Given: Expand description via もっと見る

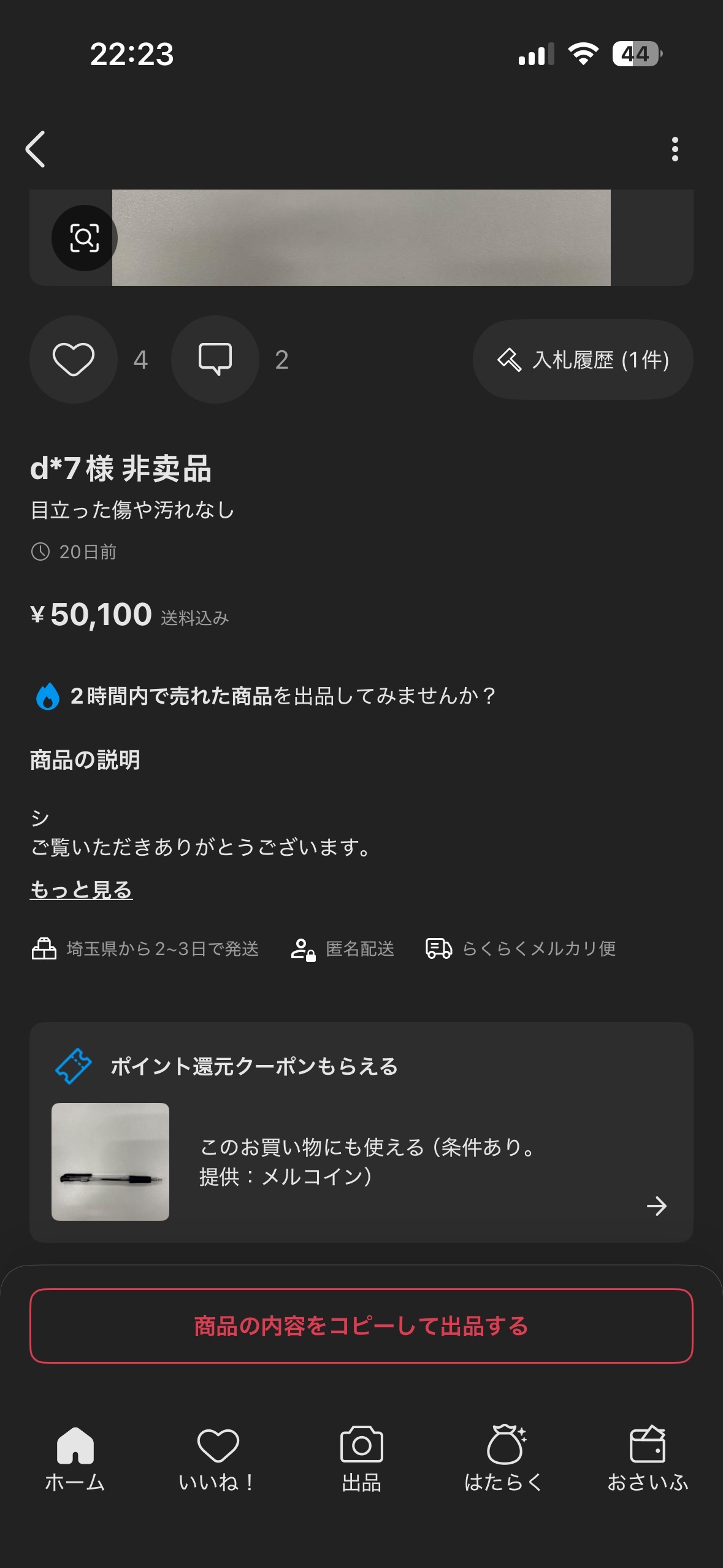Looking at the screenshot, I should point(82,890).
